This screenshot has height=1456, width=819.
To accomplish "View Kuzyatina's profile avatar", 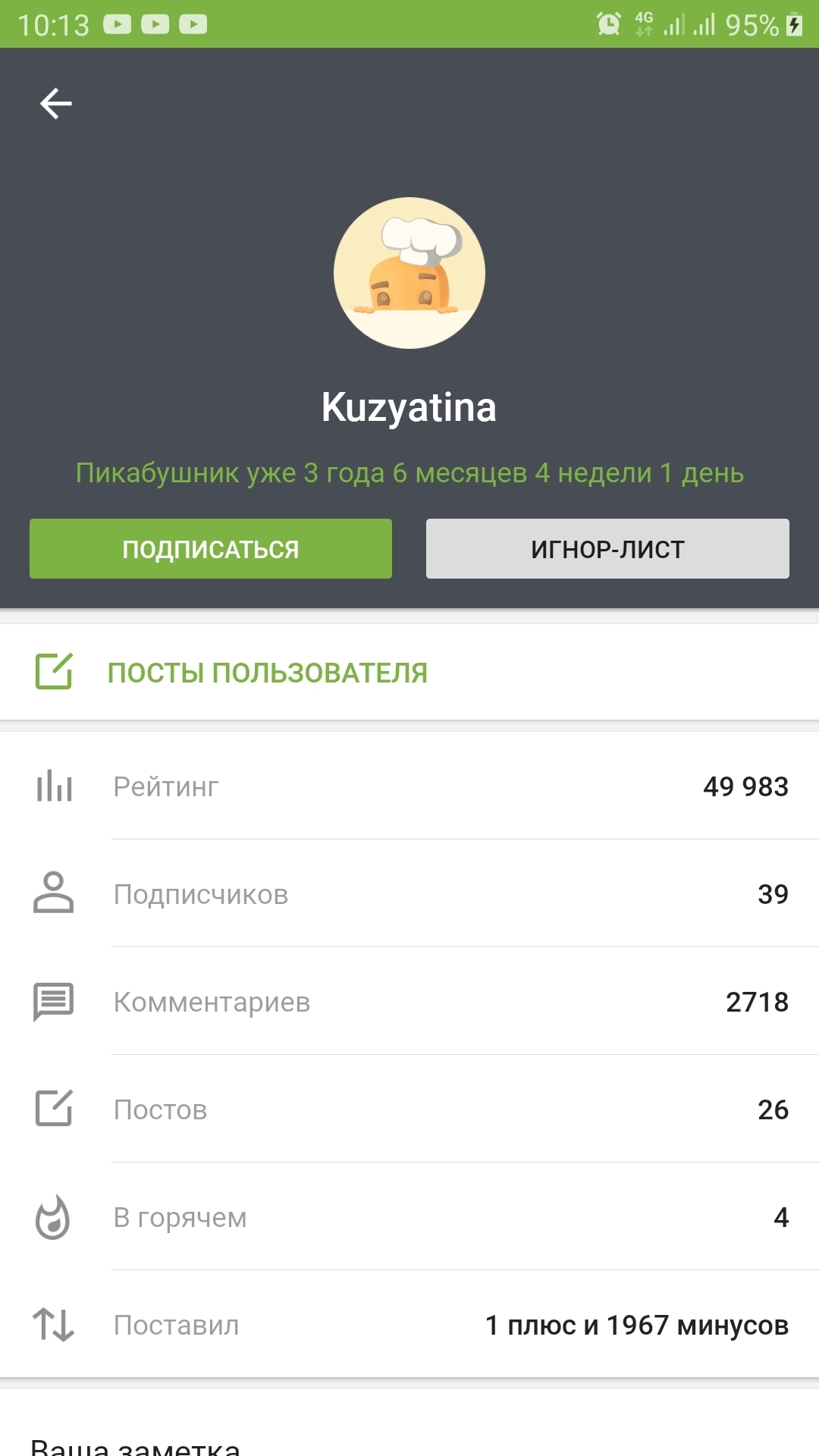I will pyautogui.click(x=409, y=273).
